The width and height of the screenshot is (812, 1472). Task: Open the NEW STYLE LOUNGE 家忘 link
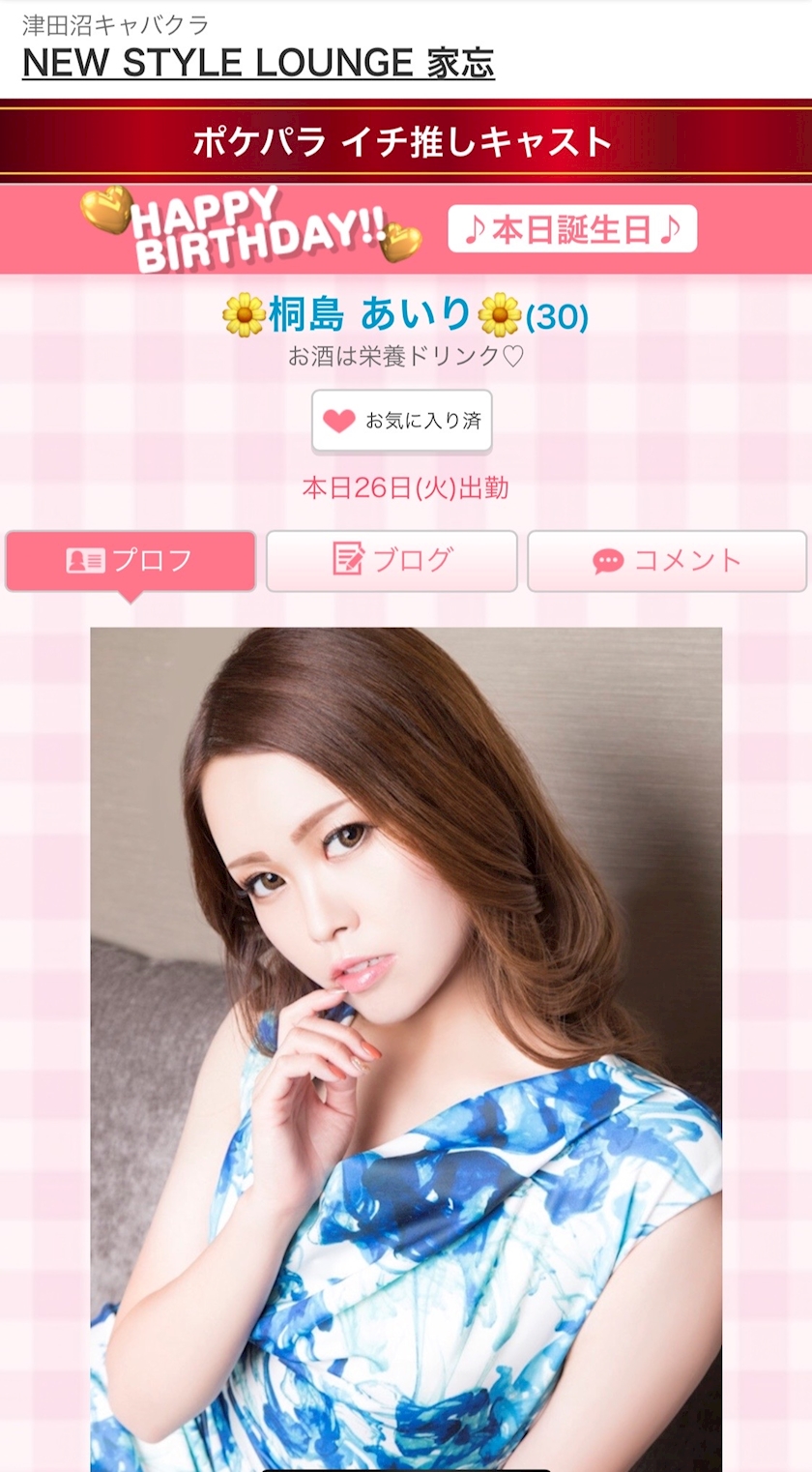click(x=258, y=63)
